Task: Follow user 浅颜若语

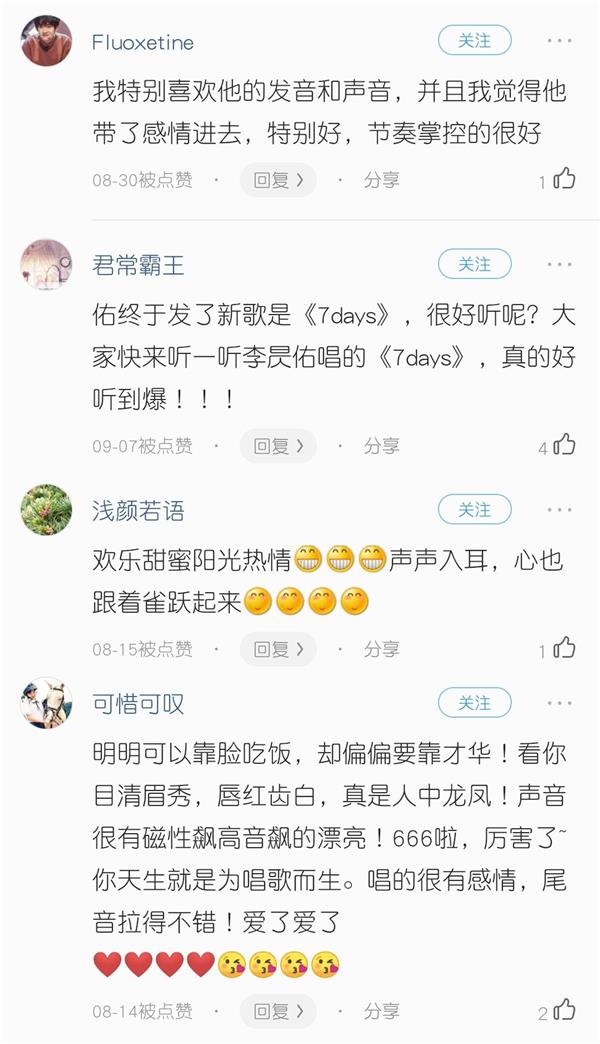Action: click(475, 510)
